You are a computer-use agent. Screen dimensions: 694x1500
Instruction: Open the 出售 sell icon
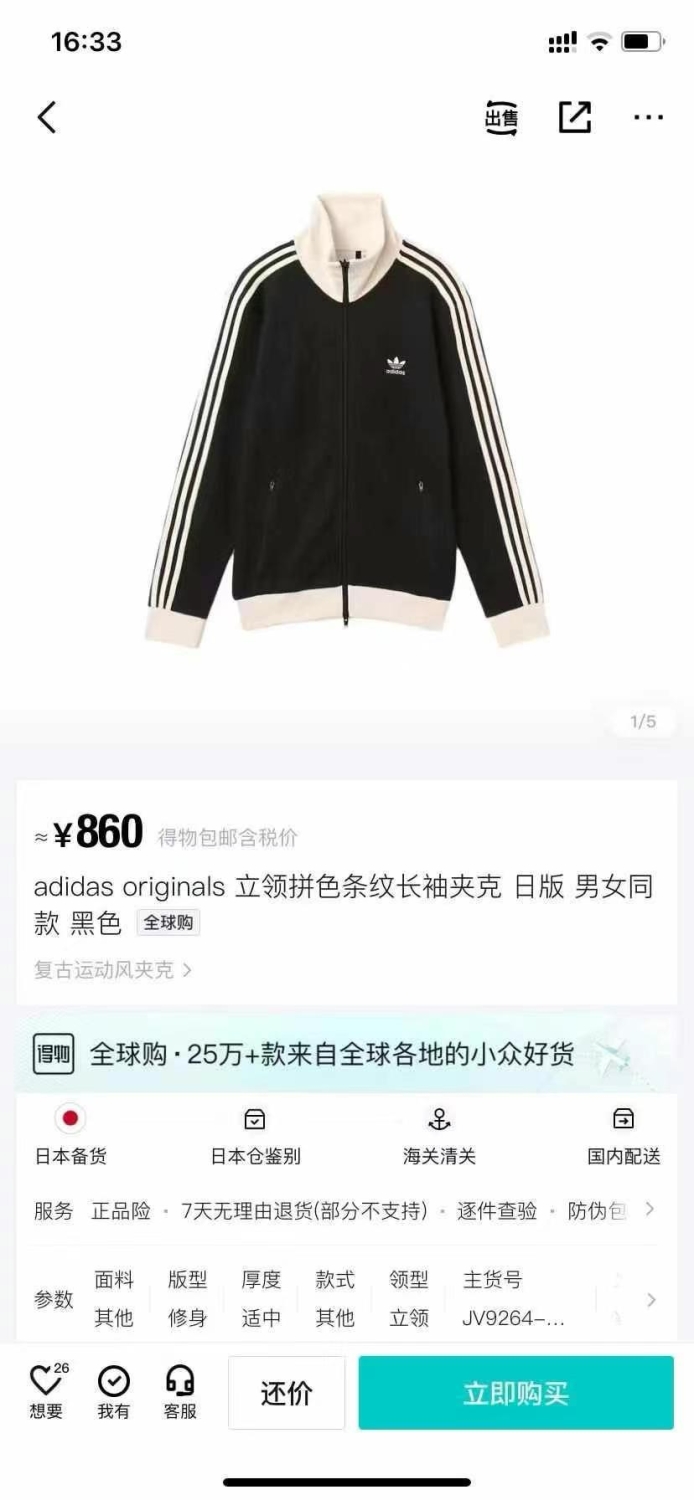tap(502, 118)
